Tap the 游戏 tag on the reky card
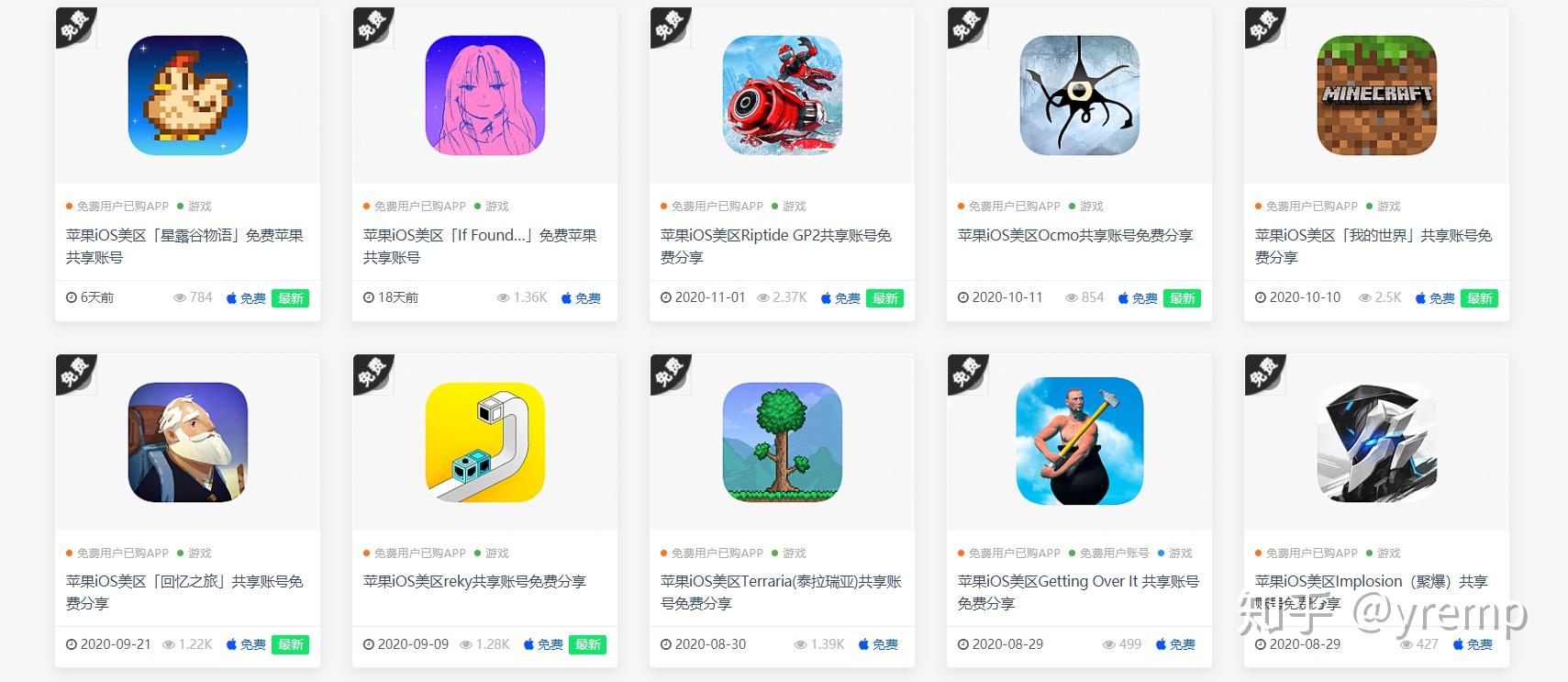 [x=496, y=553]
